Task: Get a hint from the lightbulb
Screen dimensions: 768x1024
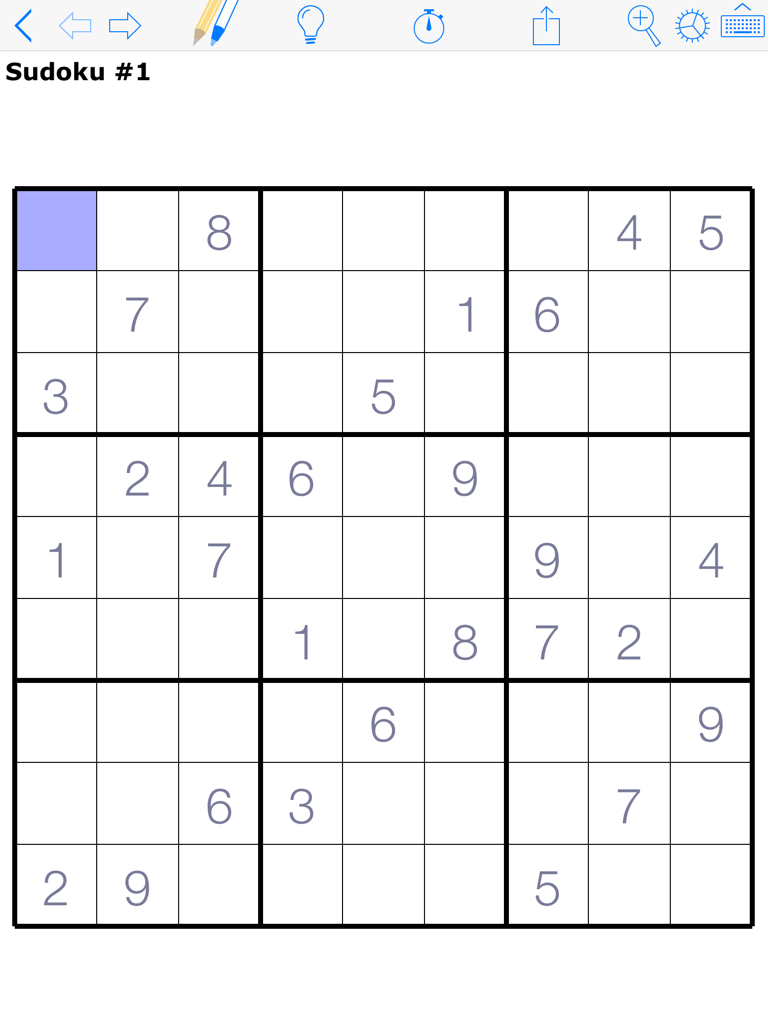Action: [311, 24]
